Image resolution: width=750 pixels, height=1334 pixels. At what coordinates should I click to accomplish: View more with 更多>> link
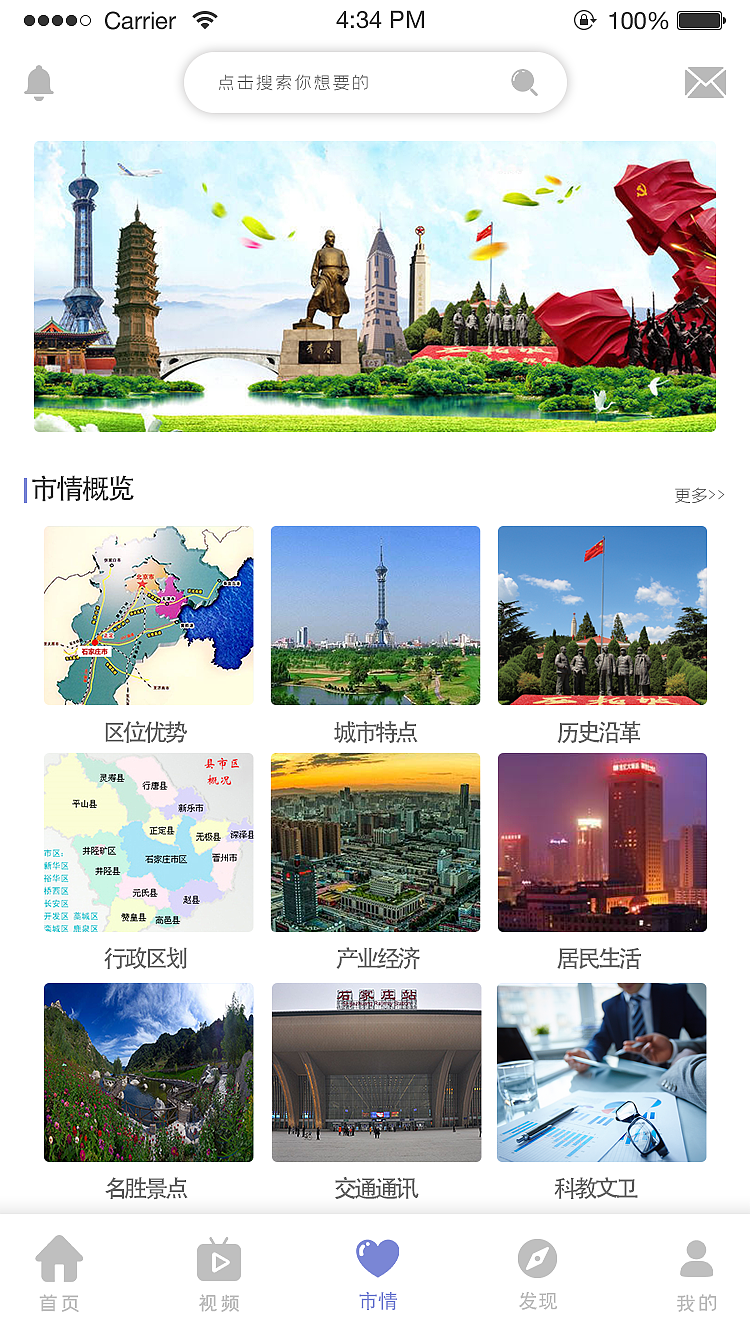pyautogui.click(x=699, y=495)
